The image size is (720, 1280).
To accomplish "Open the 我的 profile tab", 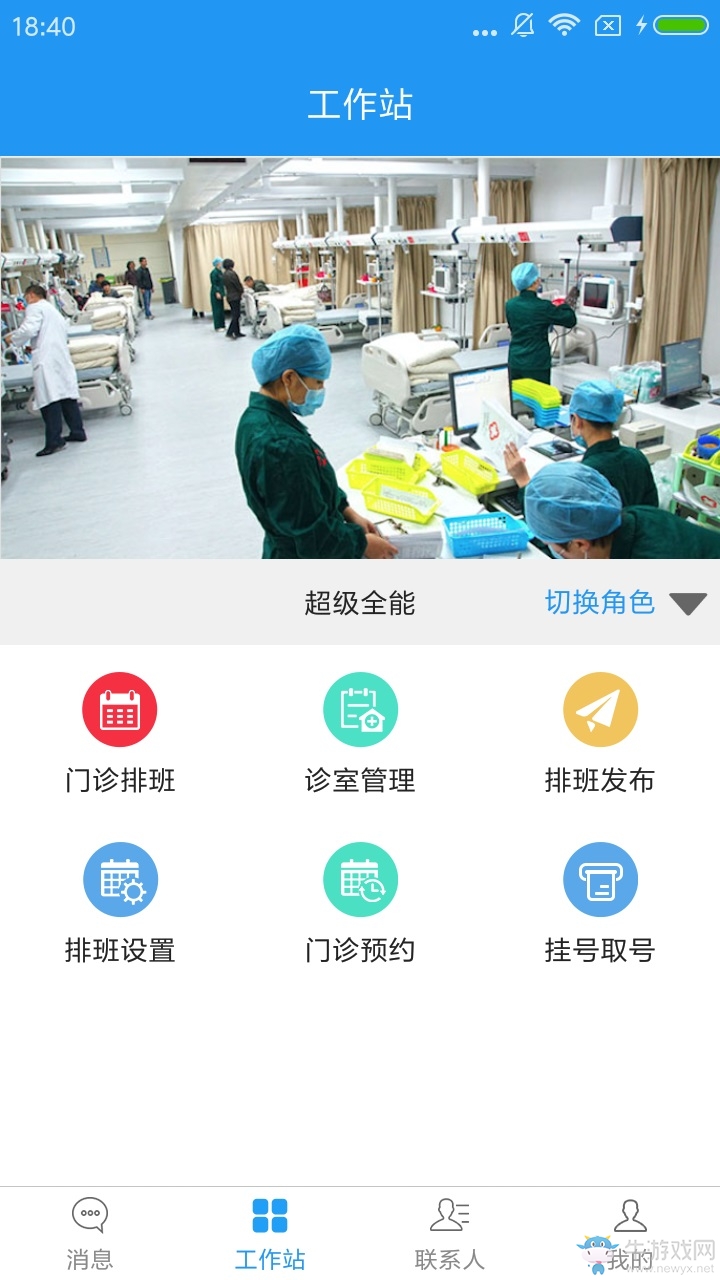I will tap(630, 1234).
